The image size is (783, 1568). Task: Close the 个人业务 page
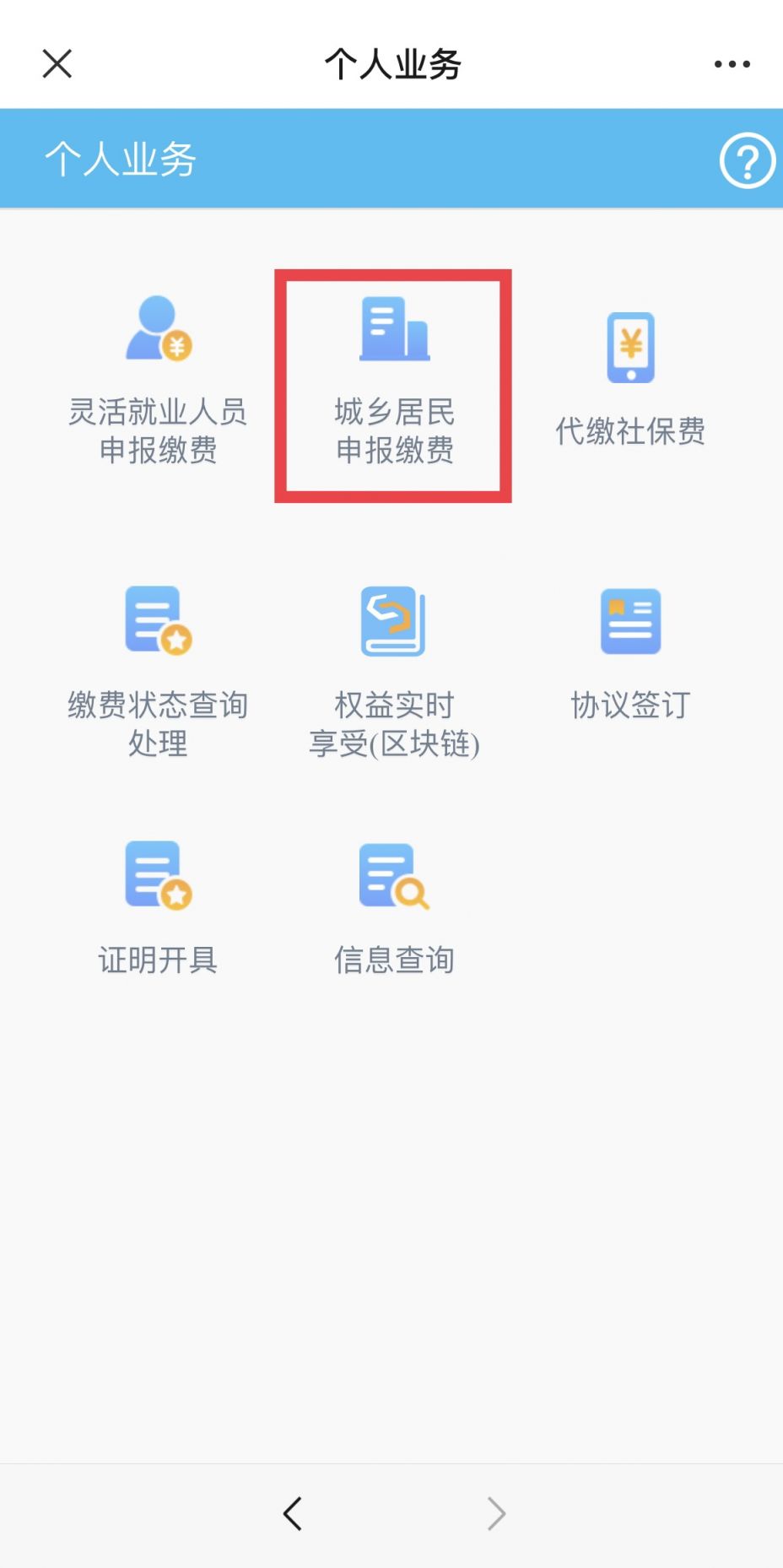click(x=57, y=63)
